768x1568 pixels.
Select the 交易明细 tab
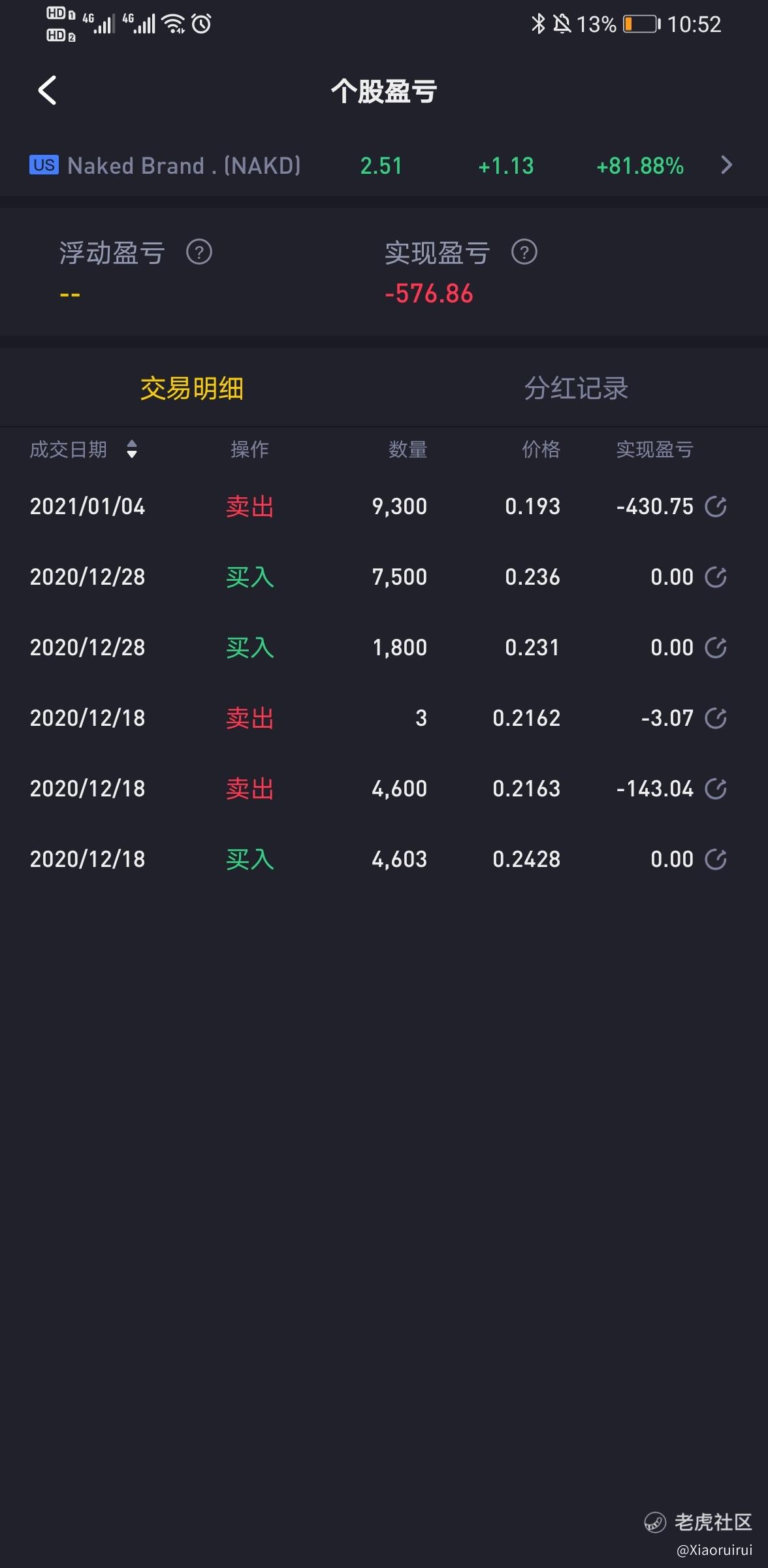192,388
